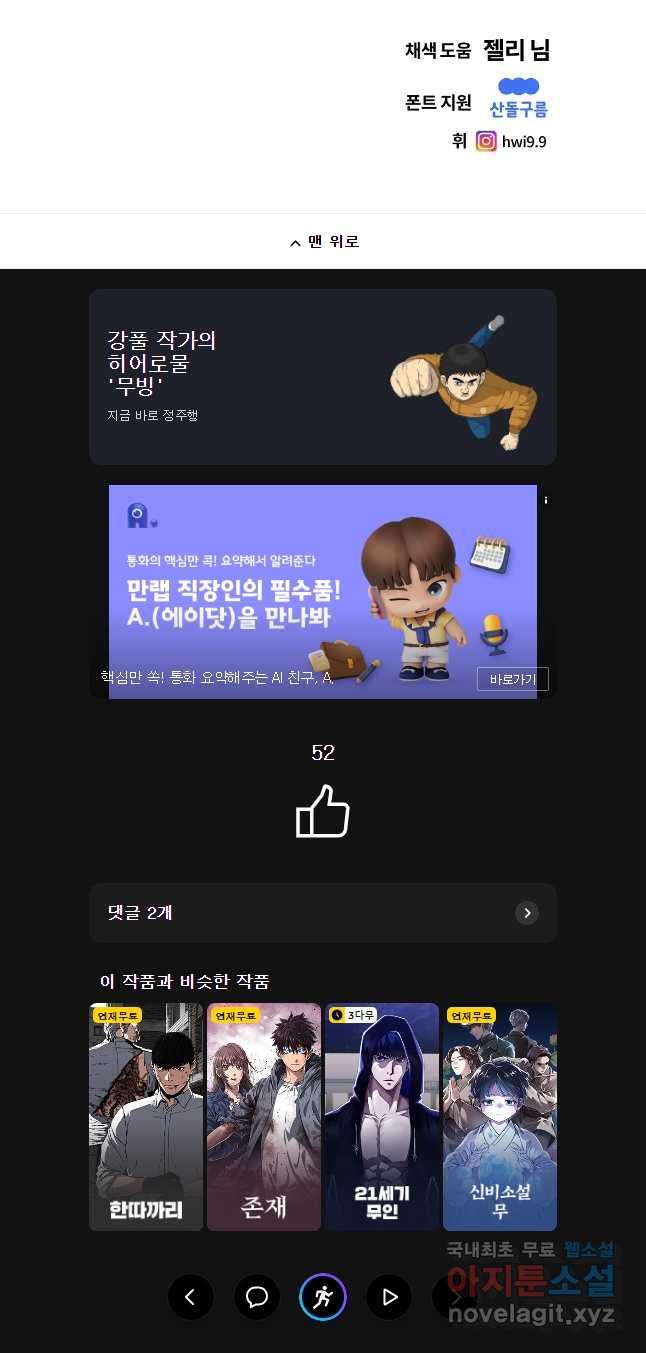Tap 맨 위로 to return to top

coord(323,242)
